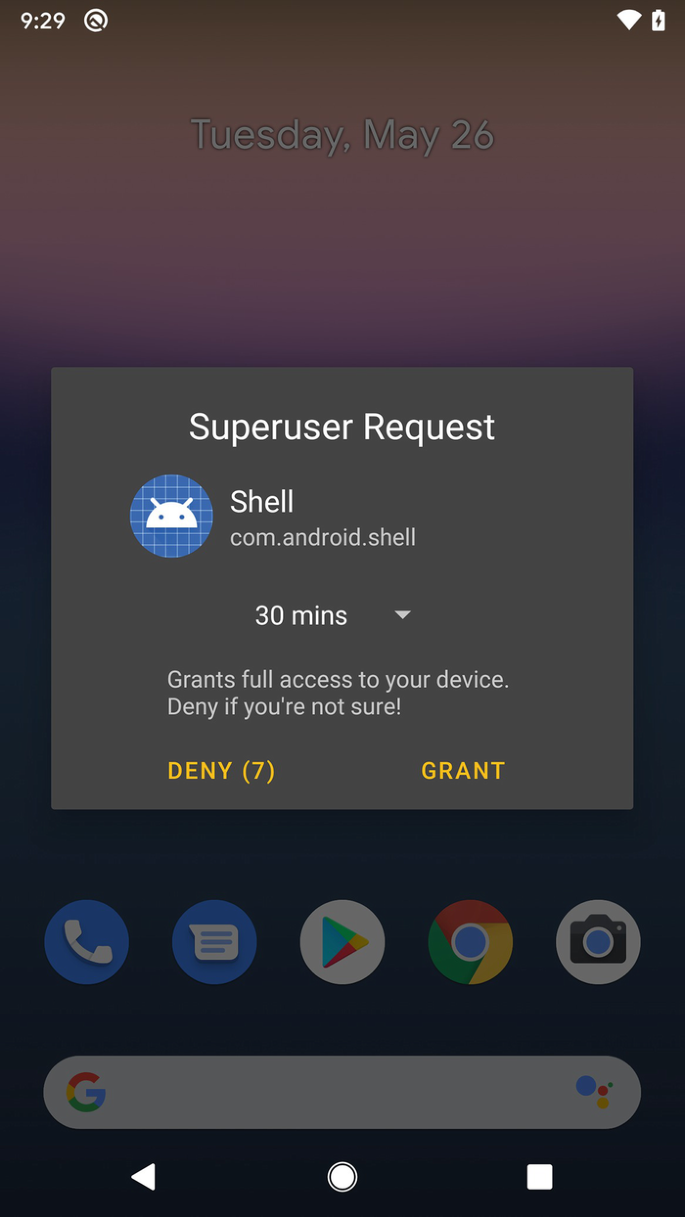Tap the home navigation button
This screenshot has height=1217, width=685.
point(342,1177)
